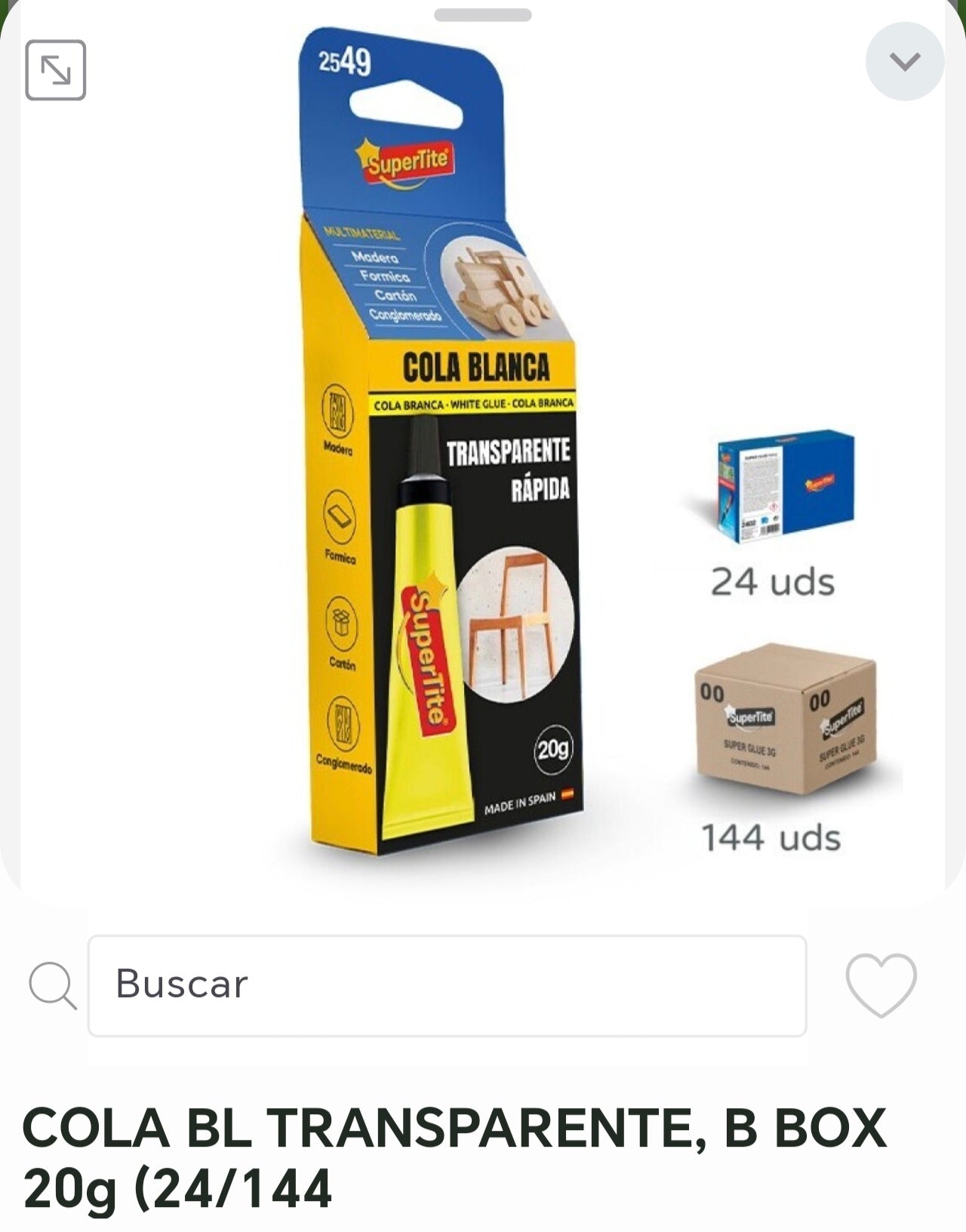The image size is (966, 1232).
Task: Expand the product image to fullscreen
Action: click(56, 70)
